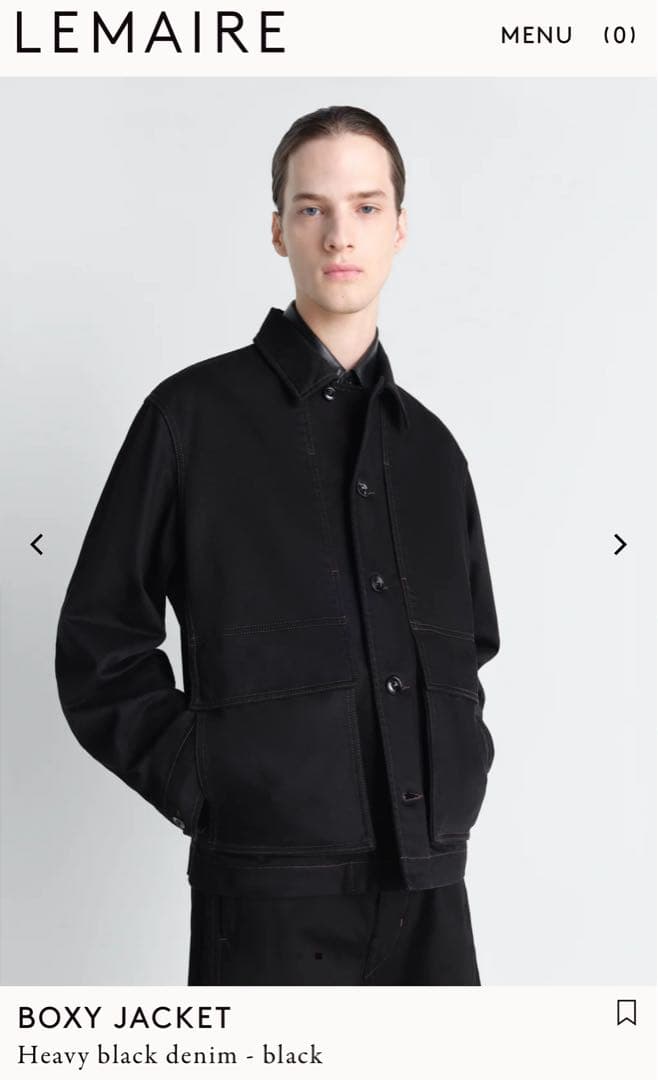The image size is (658, 1080).
Task: Show the next product photo
Action: click(620, 544)
